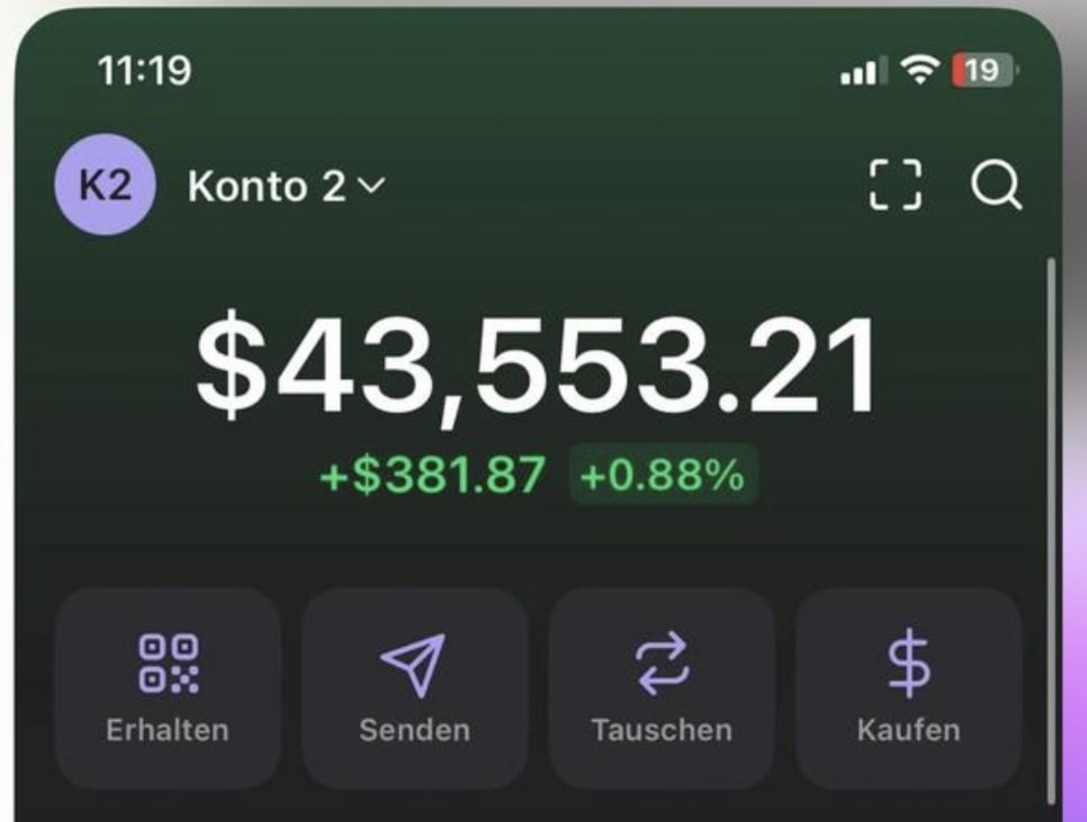Select Senden to send funds

414,688
